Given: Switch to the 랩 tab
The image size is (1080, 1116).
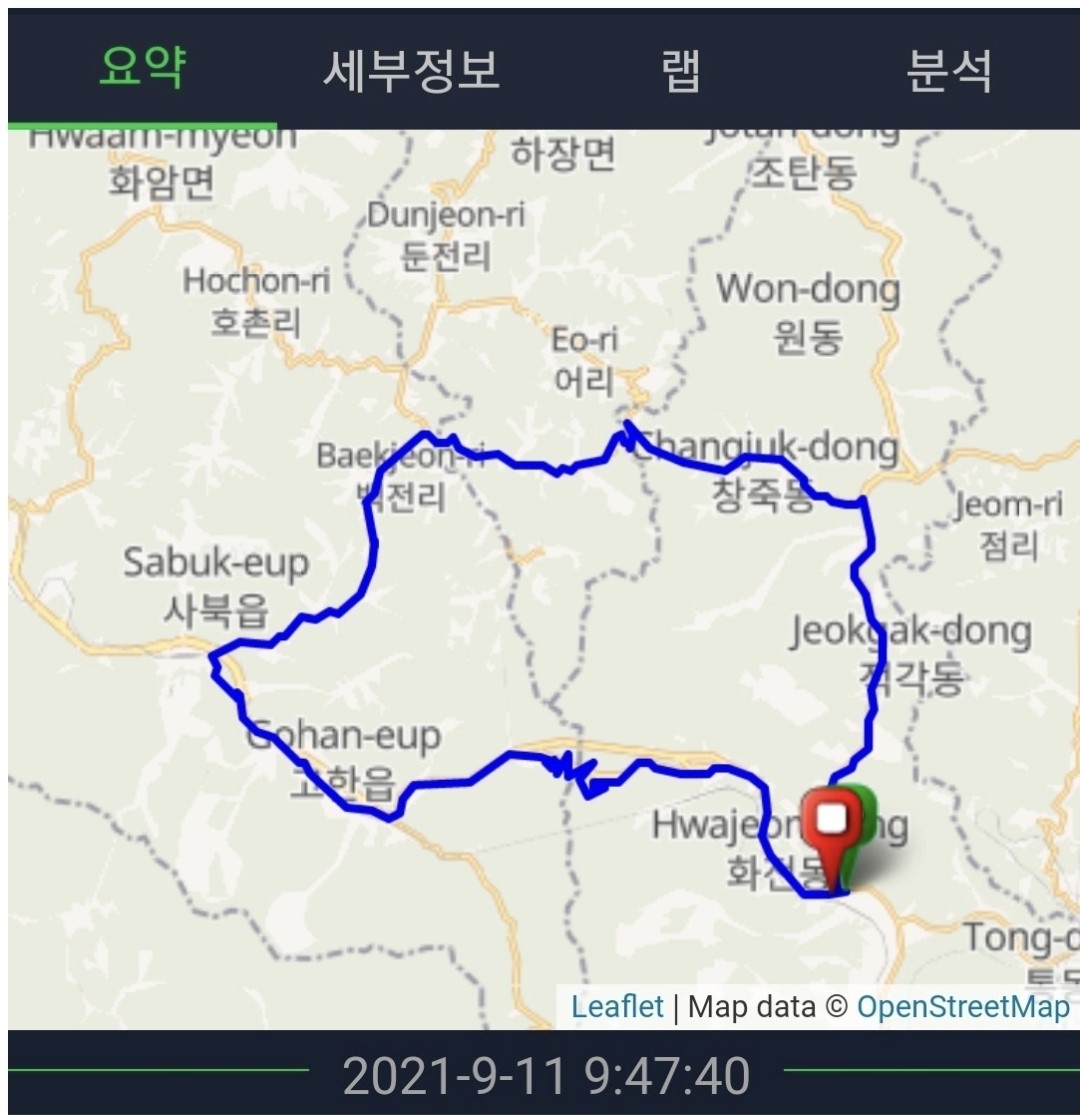Looking at the screenshot, I should (x=681, y=70).
